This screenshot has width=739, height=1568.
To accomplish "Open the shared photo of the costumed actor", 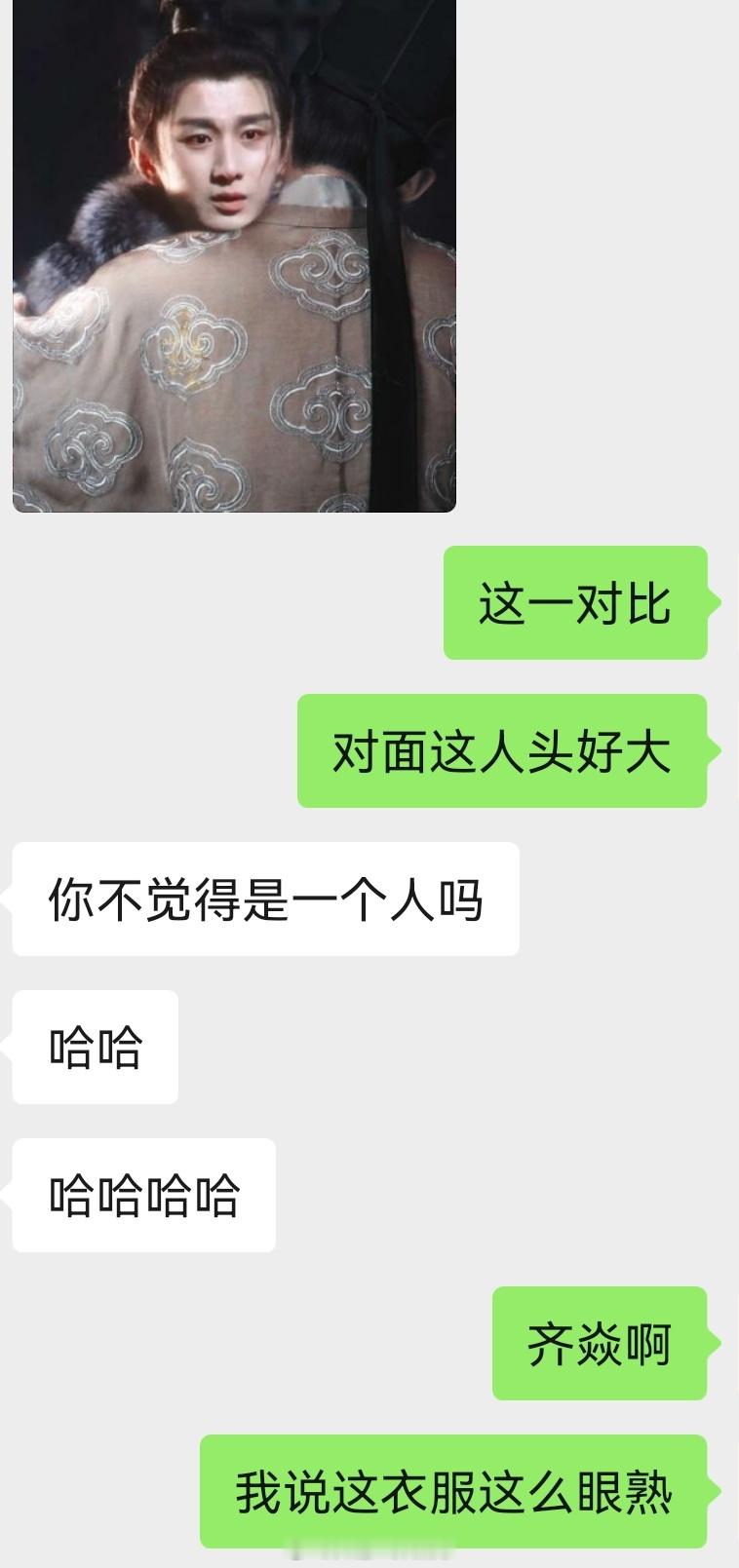I will (x=232, y=258).
